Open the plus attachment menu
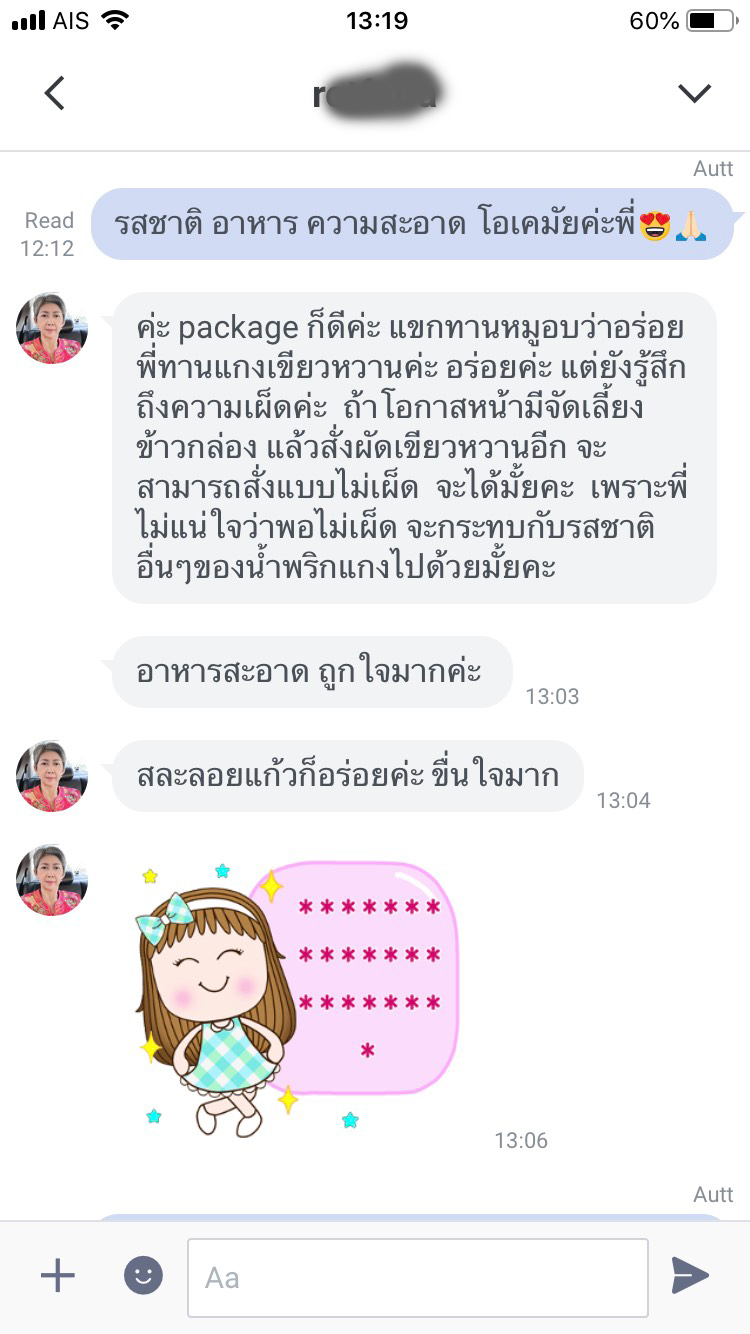This screenshot has width=750, height=1334. 58,1276
